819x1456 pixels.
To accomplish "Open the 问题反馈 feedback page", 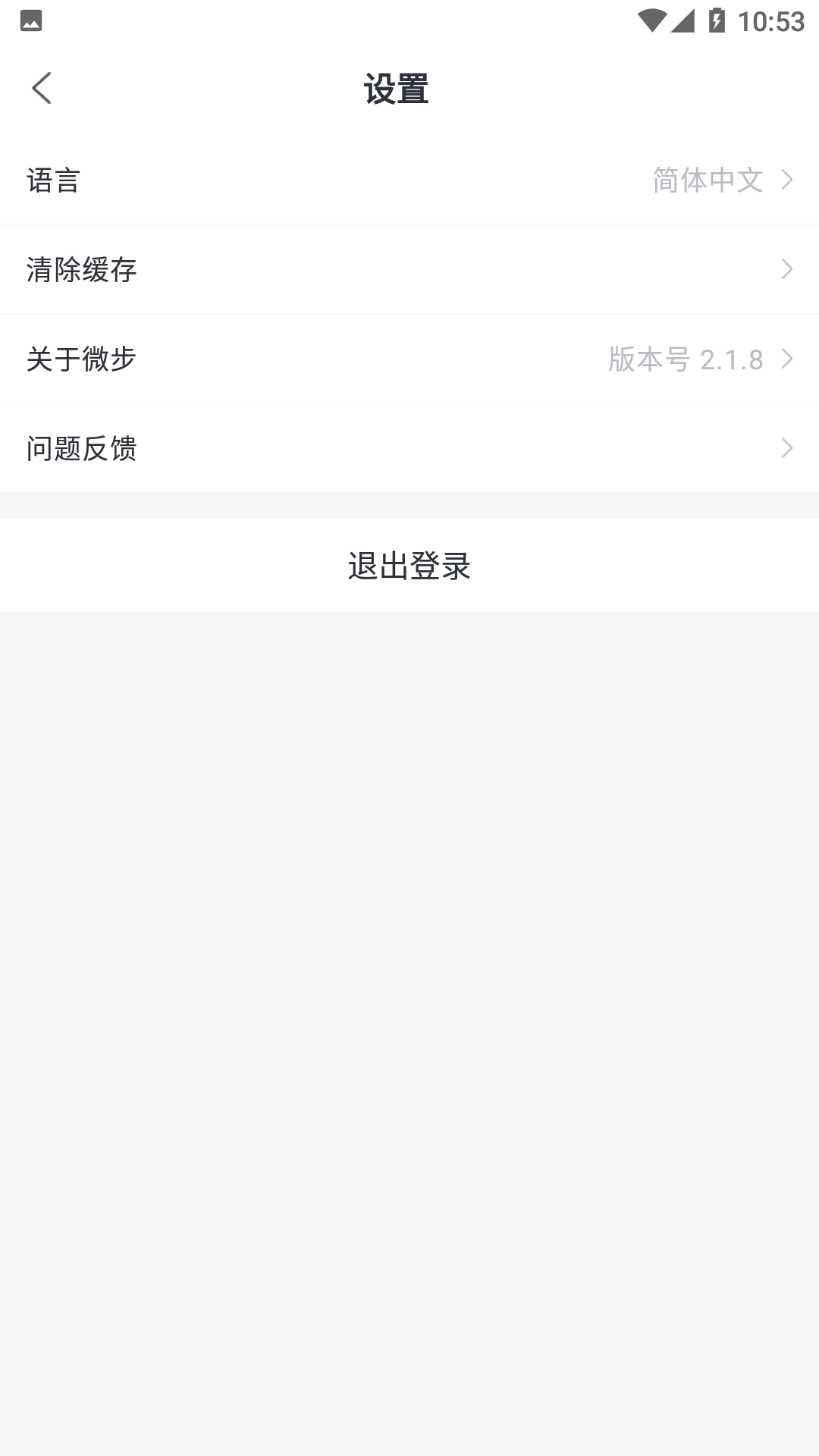I will pyautogui.click(x=409, y=448).
